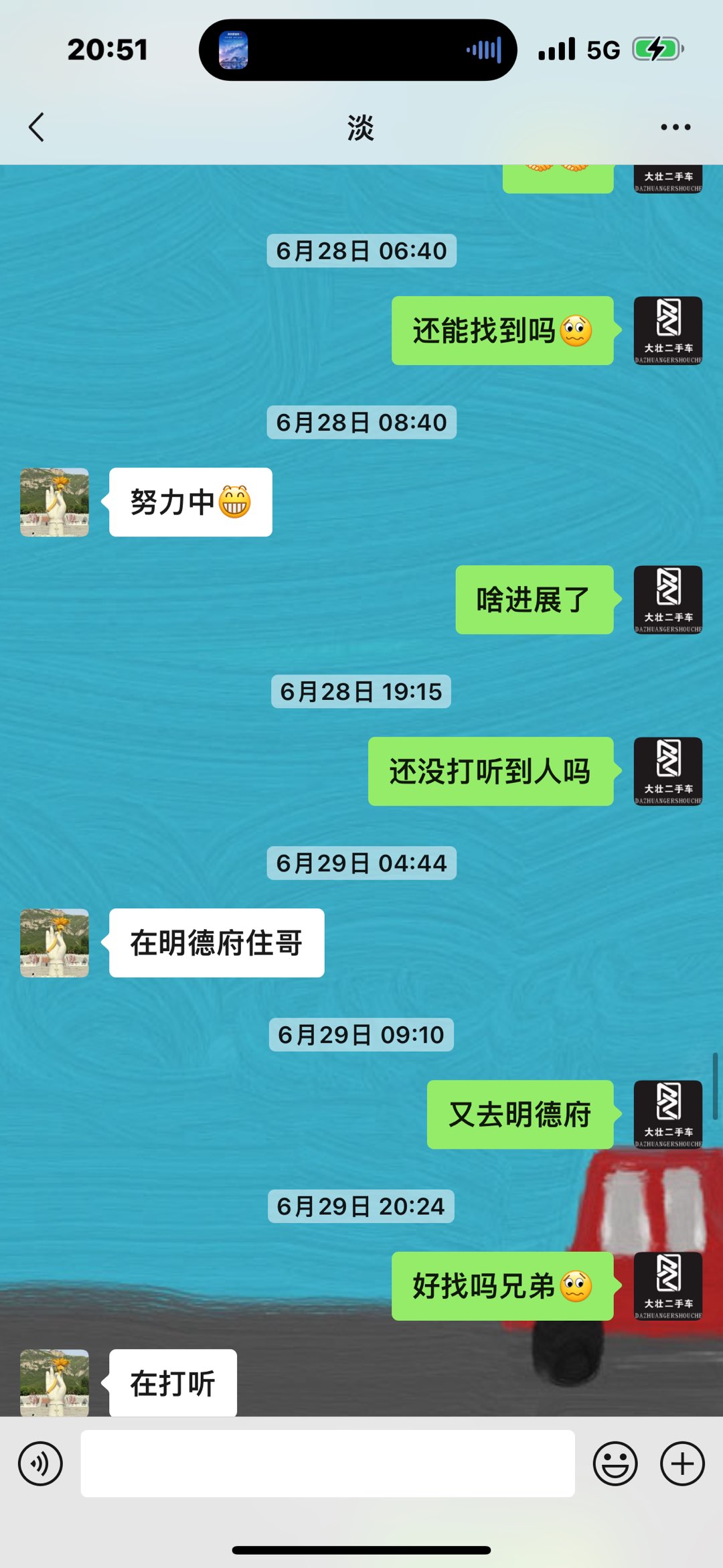Viewport: 723px width, 1568px height.
Task: Switch to voice message input
Action: [x=41, y=1464]
